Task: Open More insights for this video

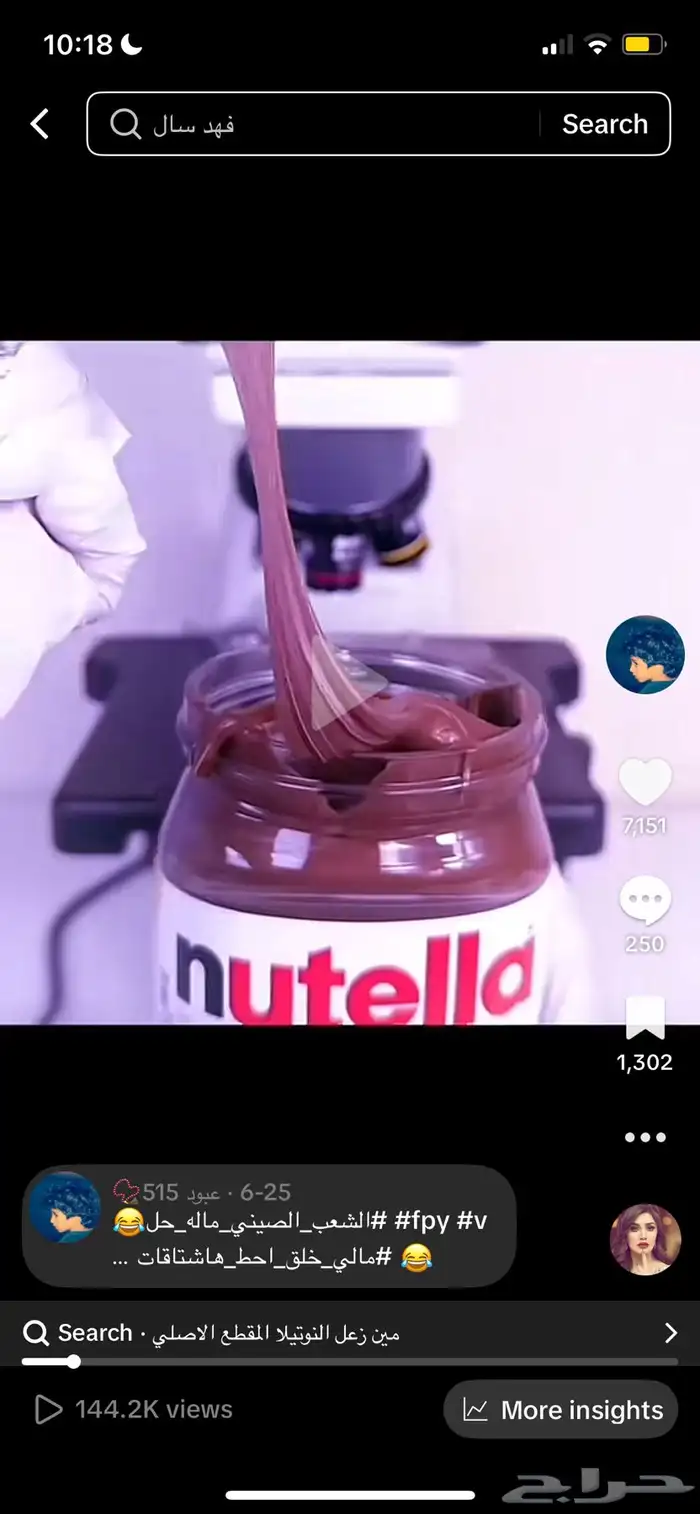Action: point(561,1410)
